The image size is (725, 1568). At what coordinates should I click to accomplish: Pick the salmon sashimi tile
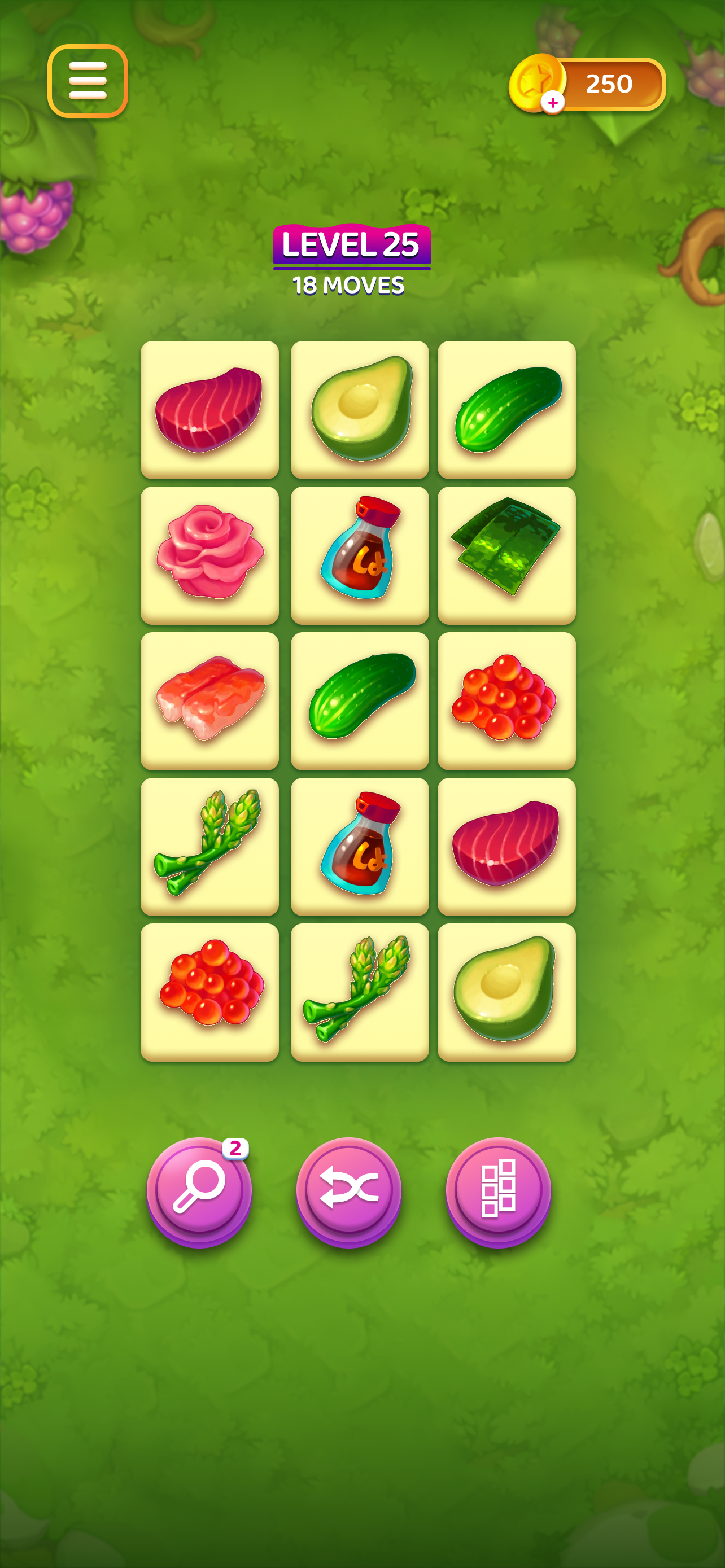(209, 700)
